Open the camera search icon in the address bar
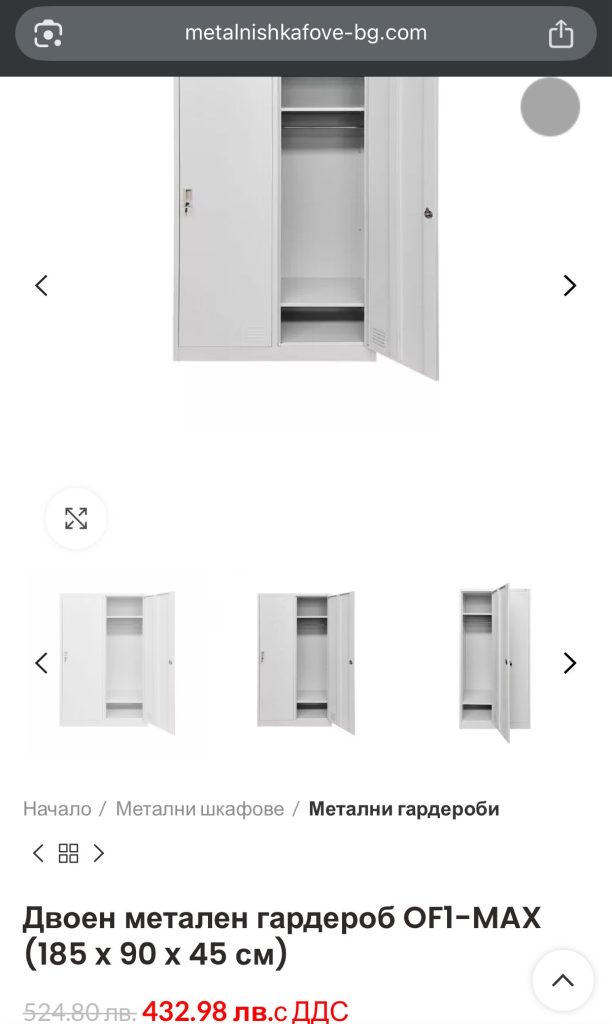 coord(48,33)
